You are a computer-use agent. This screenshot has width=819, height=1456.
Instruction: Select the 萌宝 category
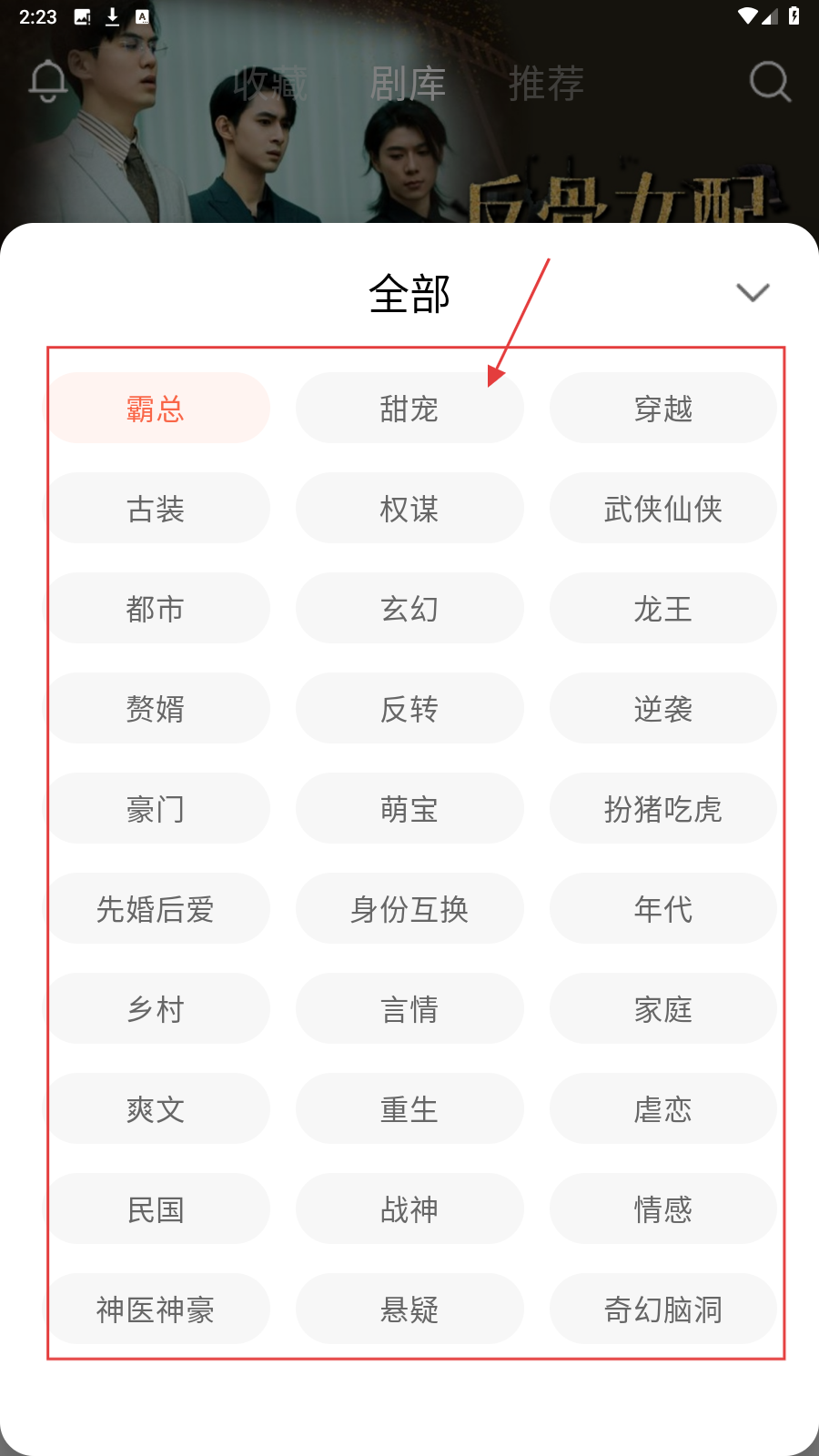coord(409,808)
